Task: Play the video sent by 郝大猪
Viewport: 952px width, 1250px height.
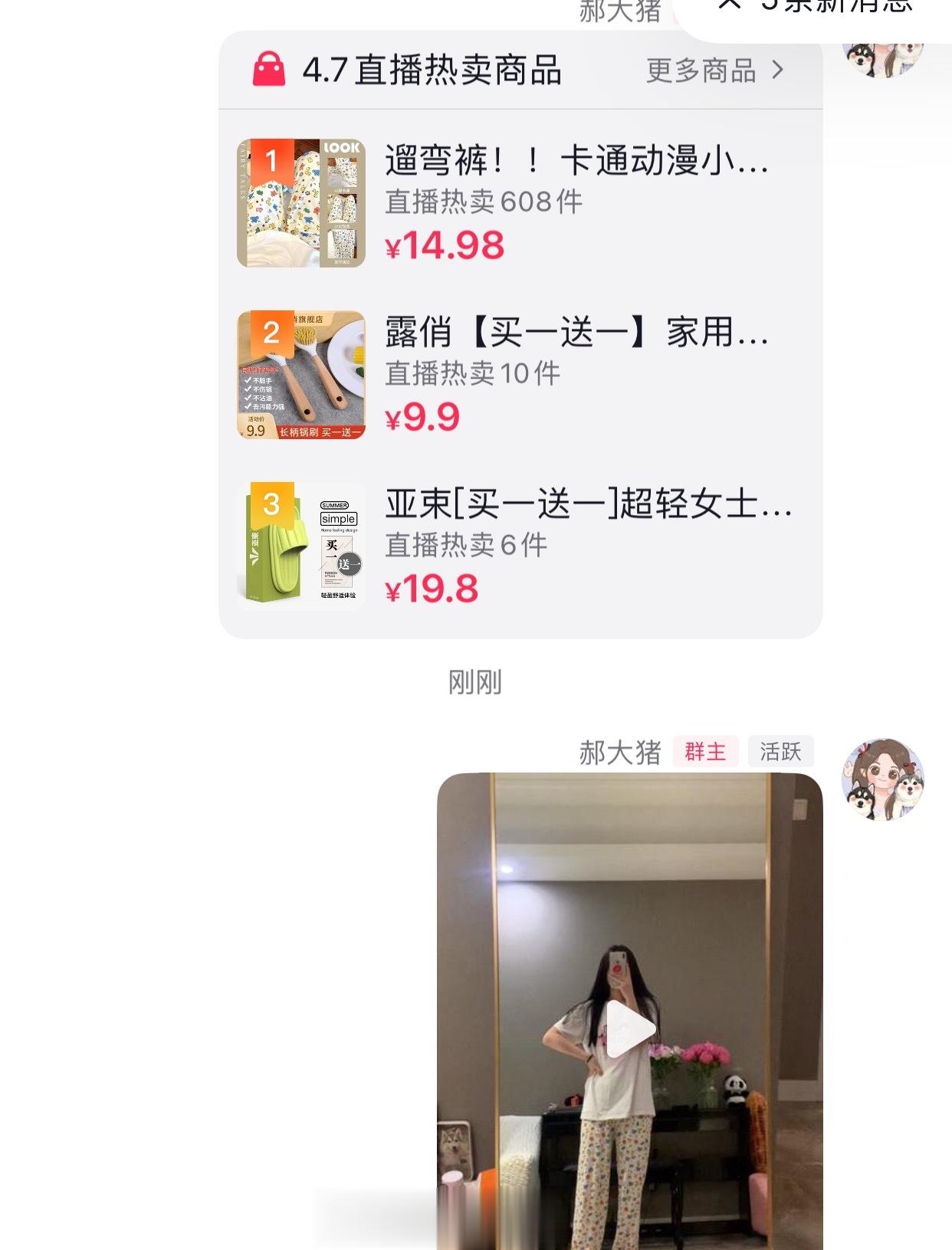Action: 630,1029
